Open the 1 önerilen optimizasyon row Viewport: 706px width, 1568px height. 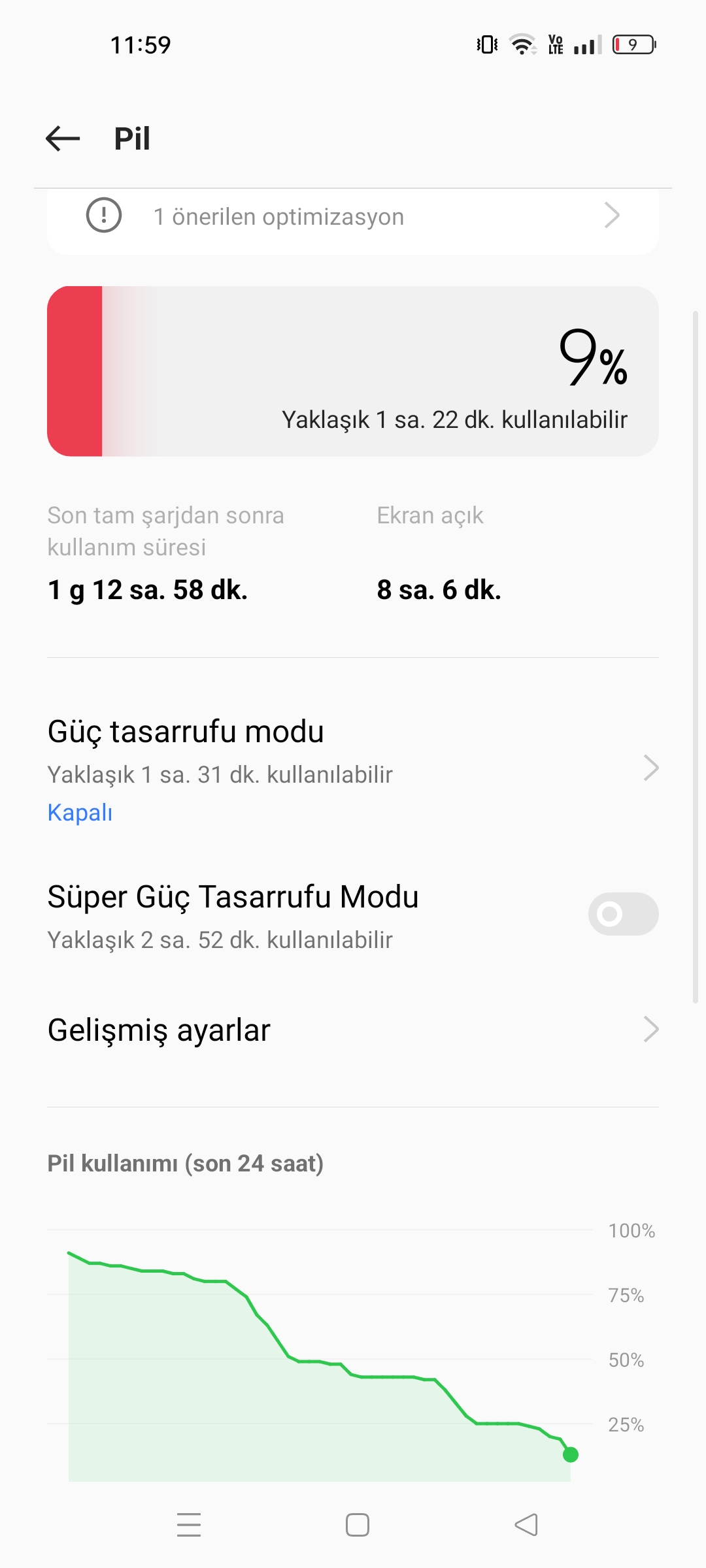(x=353, y=217)
